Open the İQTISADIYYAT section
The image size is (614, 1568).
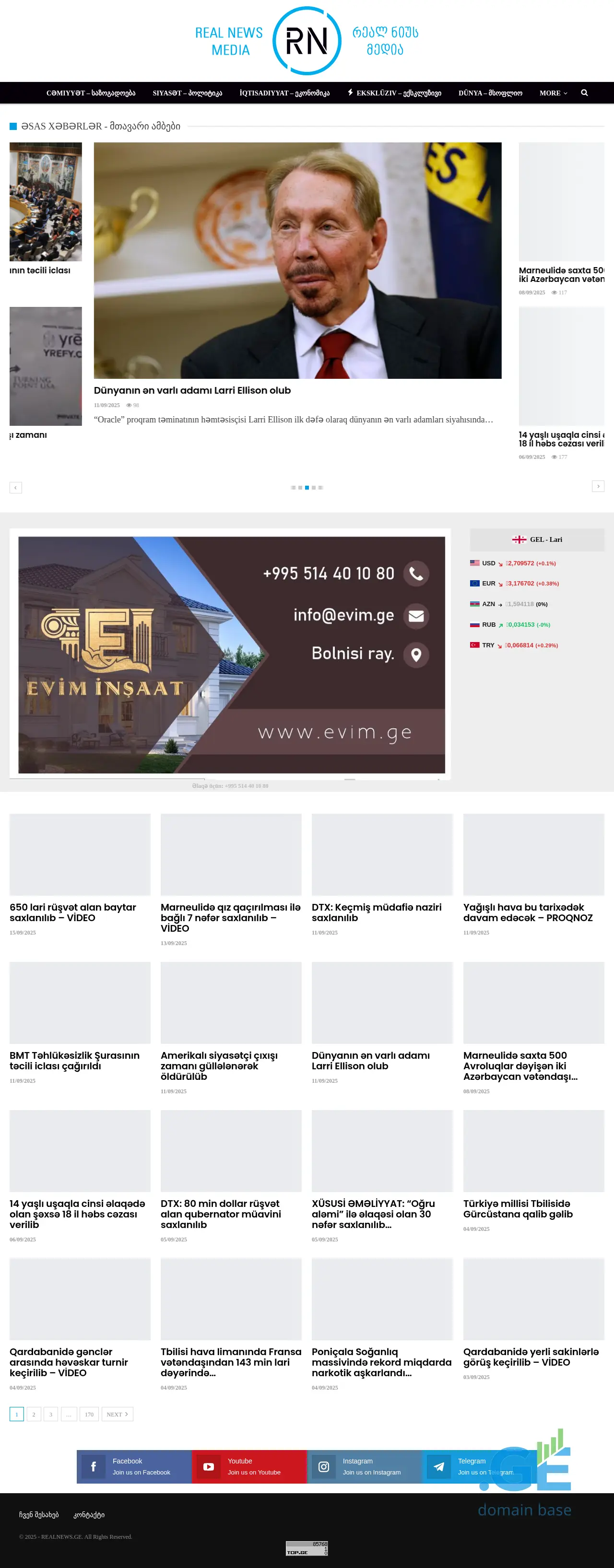(x=284, y=93)
